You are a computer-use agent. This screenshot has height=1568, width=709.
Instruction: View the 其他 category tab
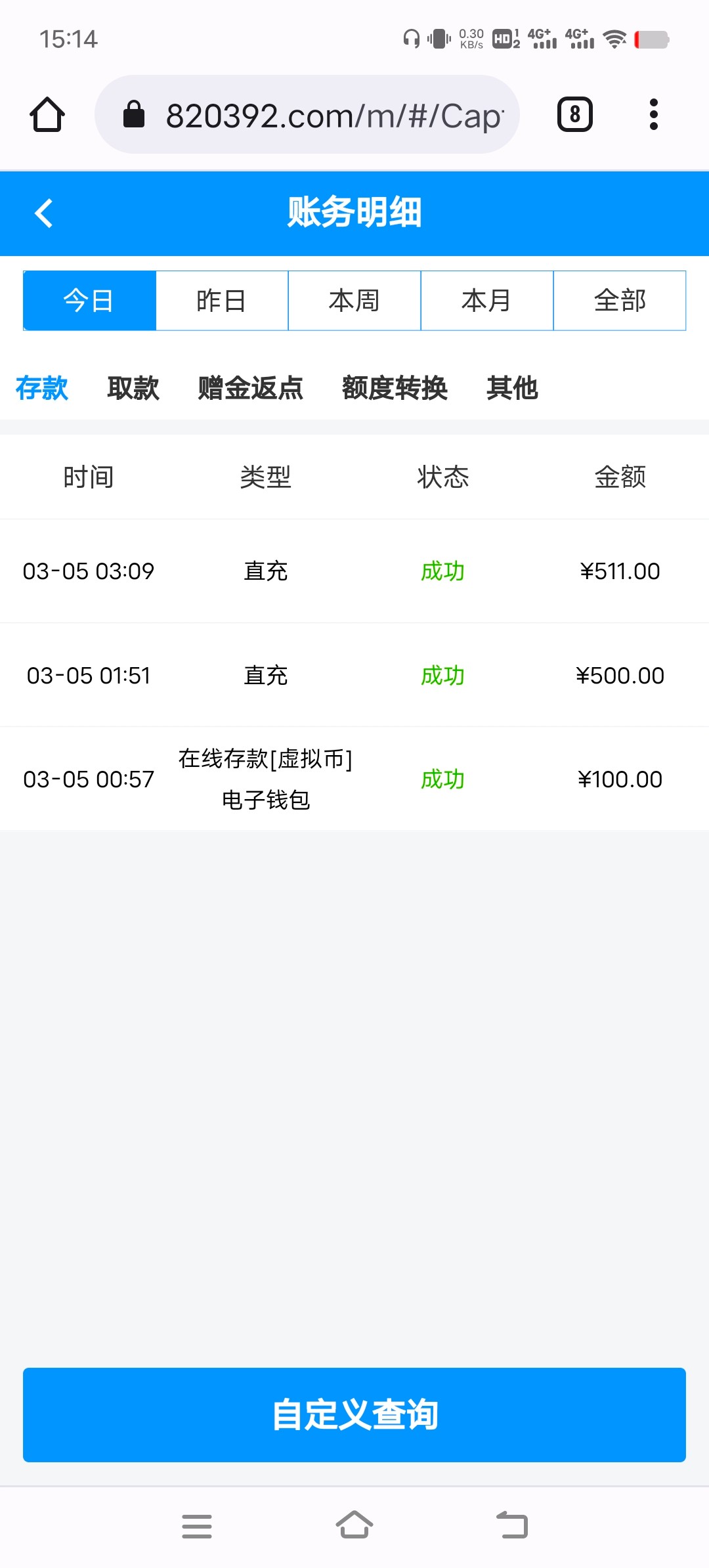coord(512,388)
